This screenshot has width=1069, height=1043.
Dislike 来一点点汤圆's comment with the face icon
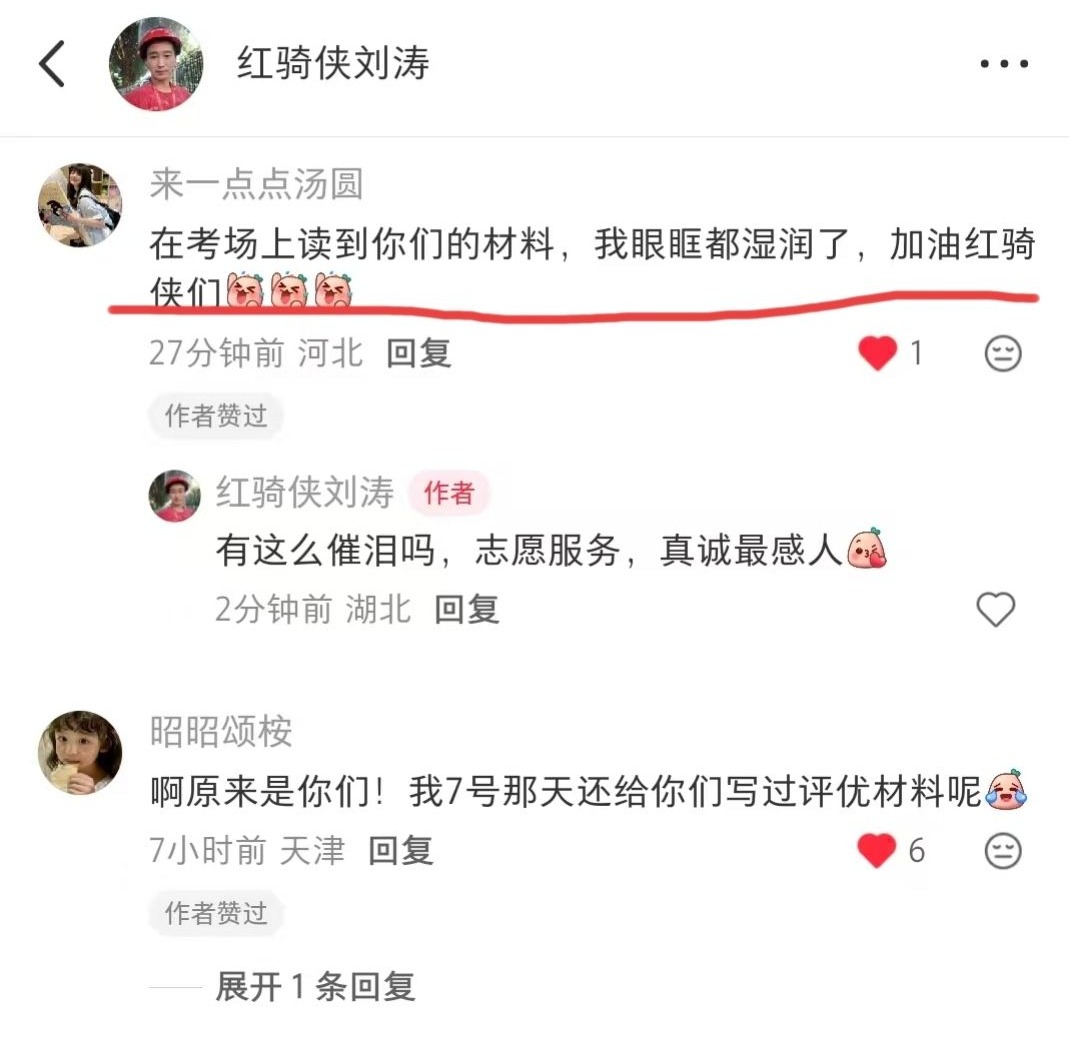click(x=1002, y=353)
